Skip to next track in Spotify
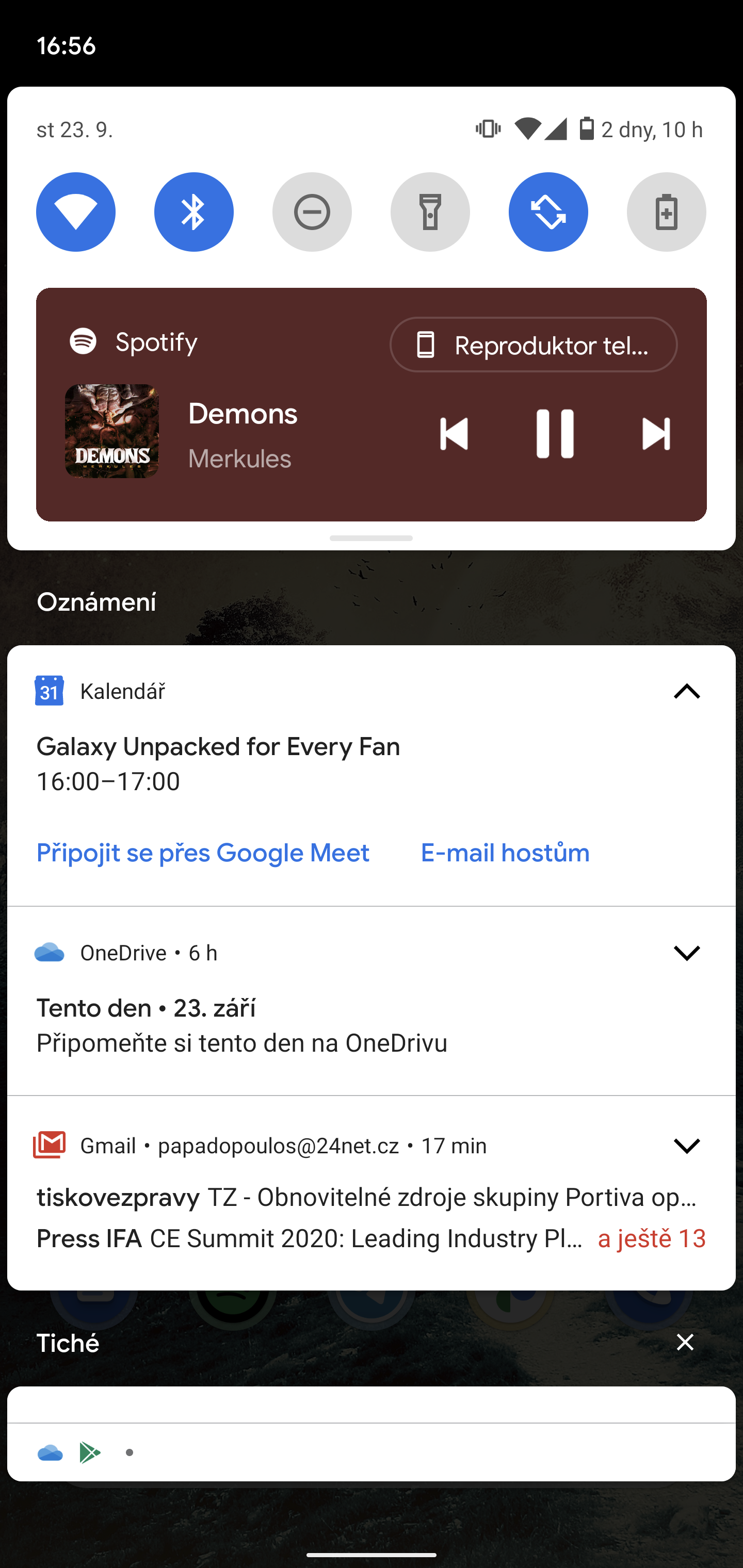This screenshot has height=1568, width=743. point(656,433)
